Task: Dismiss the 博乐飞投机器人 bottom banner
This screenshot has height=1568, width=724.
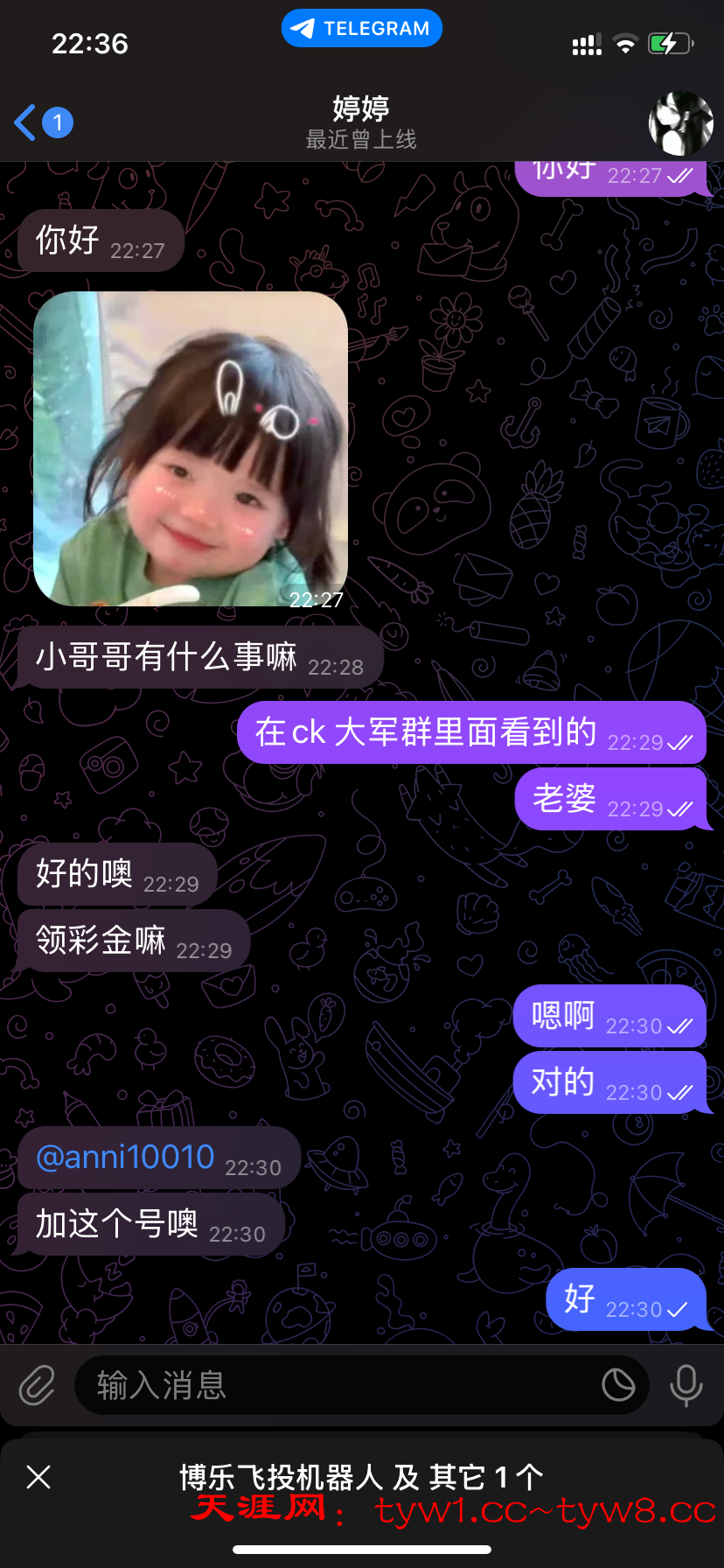Action: [38, 1477]
